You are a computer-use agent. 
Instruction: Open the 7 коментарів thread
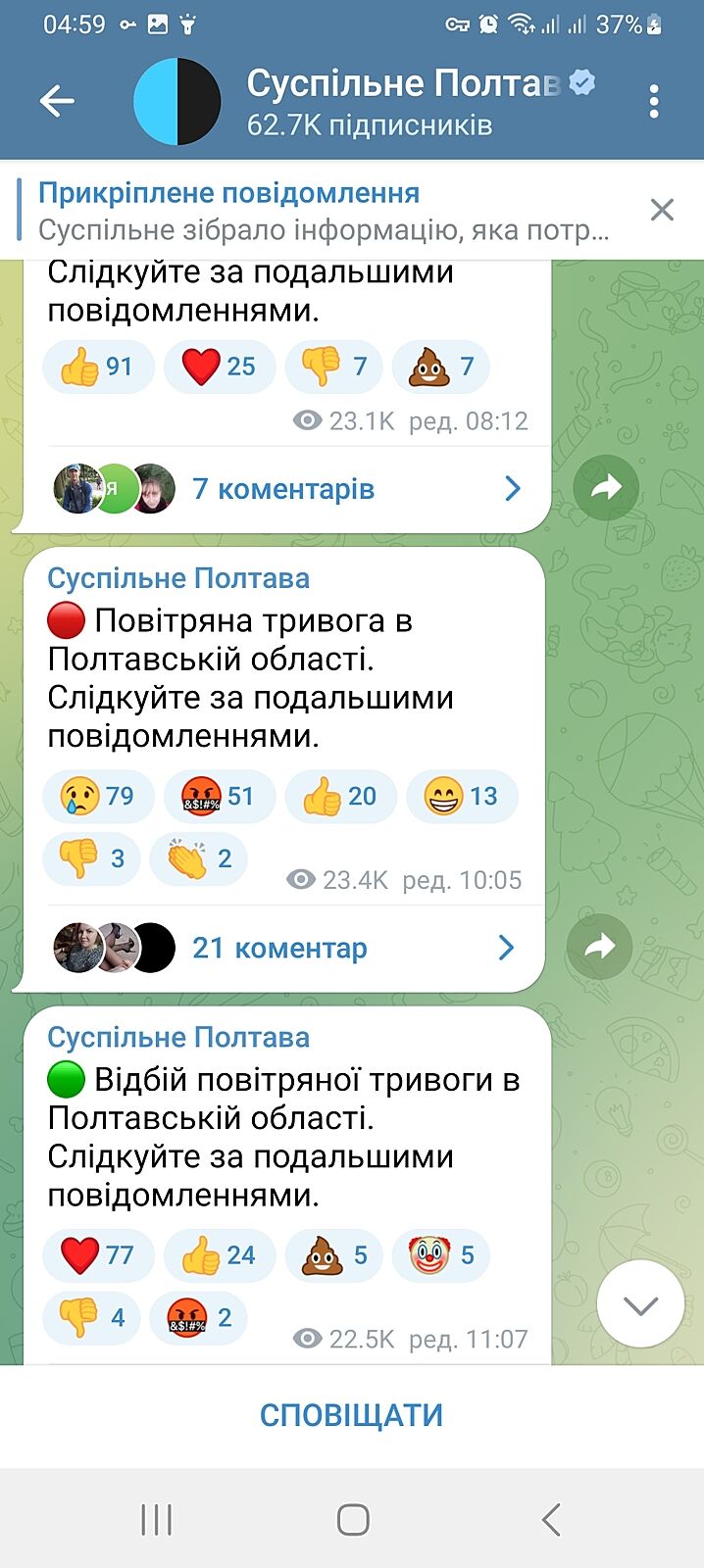284,489
